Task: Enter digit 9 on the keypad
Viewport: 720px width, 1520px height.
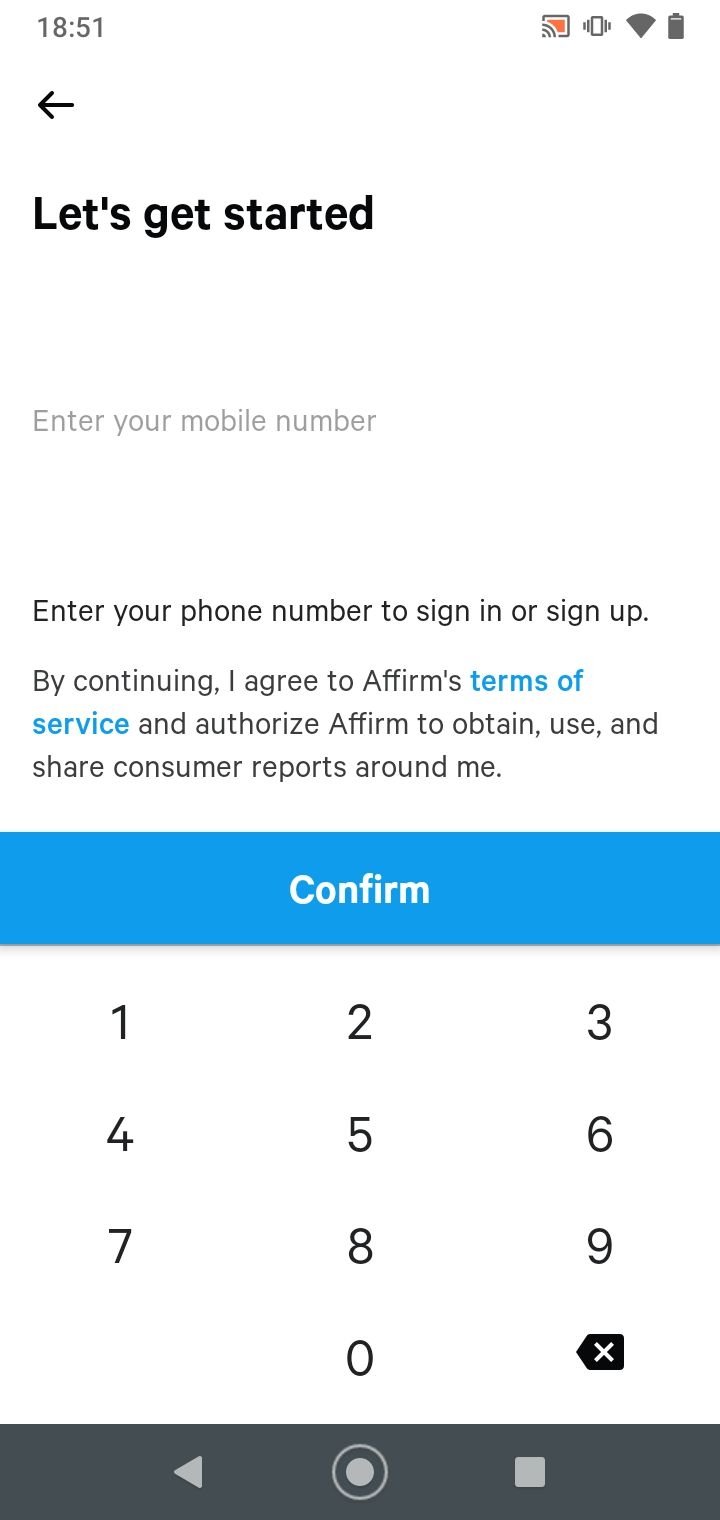Action: click(600, 1246)
